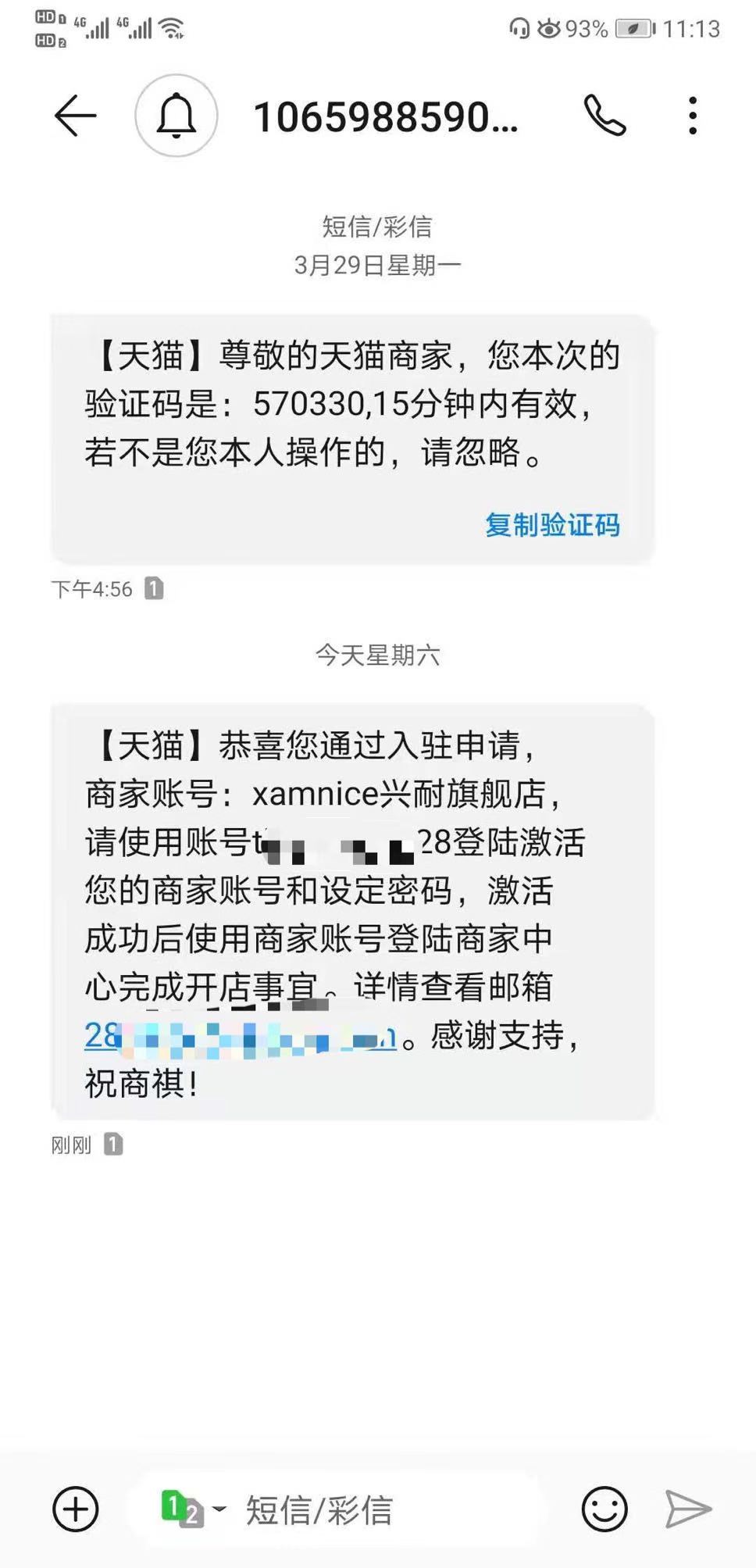
Task: Open the blurred email link in message
Action: (241, 1035)
